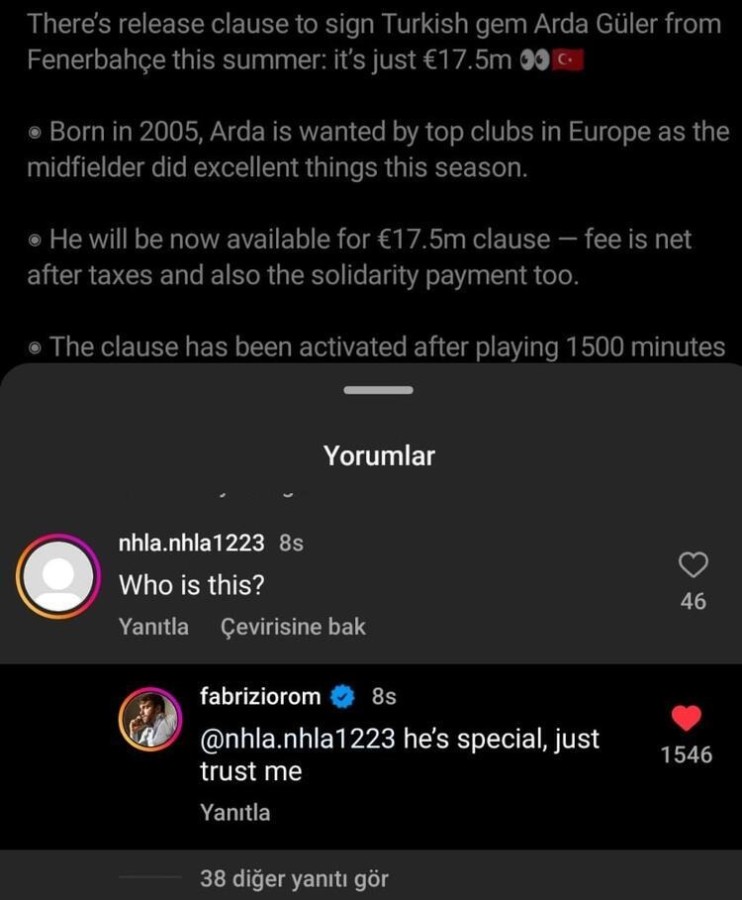Open the fabriziorom username link
This screenshot has height=900, width=742.
(260, 695)
